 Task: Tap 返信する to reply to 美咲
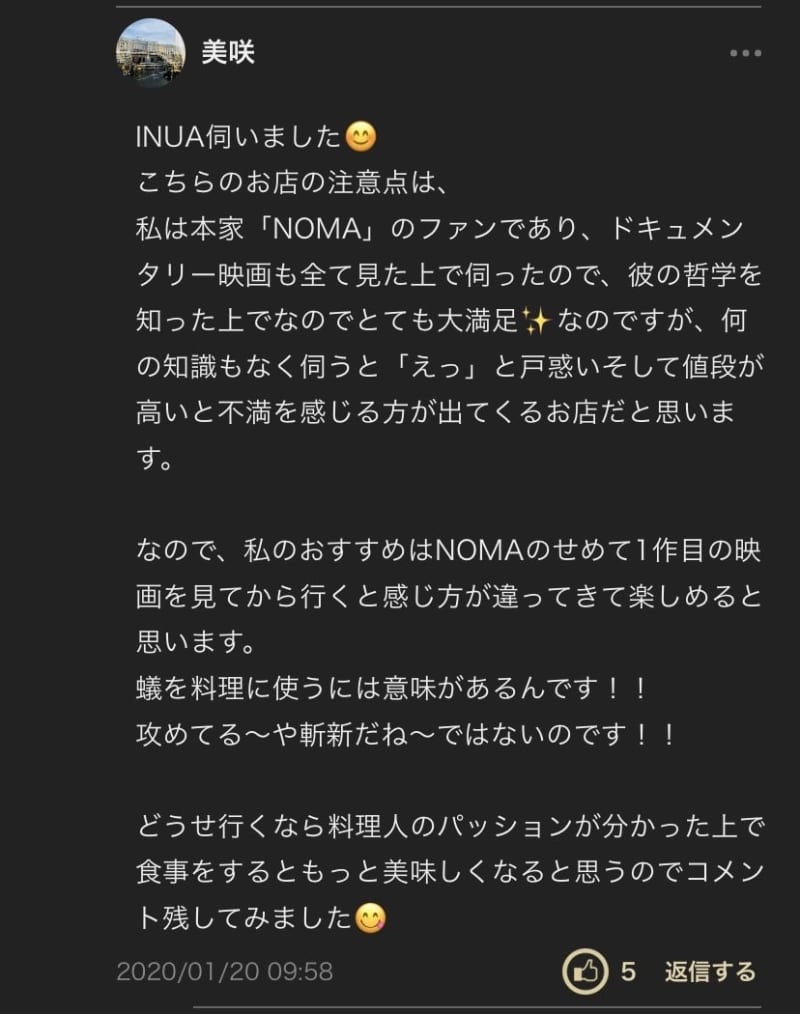(x=710, y=971)
